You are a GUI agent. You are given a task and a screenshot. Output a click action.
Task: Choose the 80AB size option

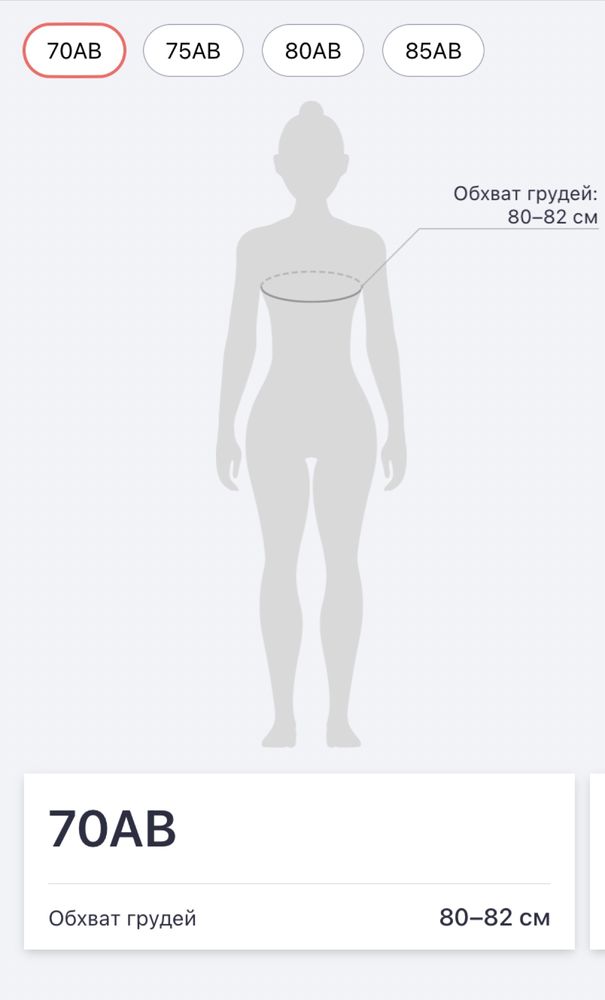coord(312,51)
